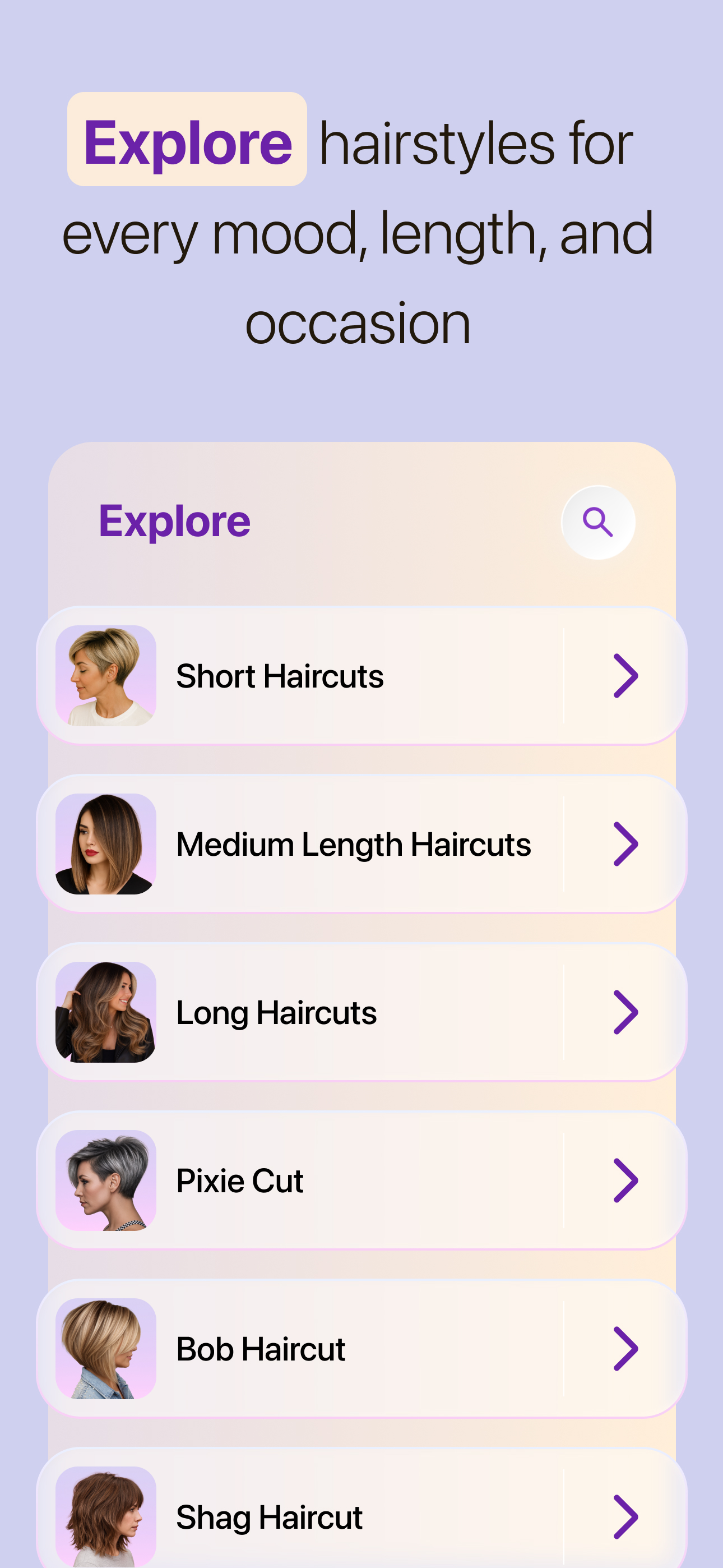Tap the Short Haircuts preview photo

(106, 676)
